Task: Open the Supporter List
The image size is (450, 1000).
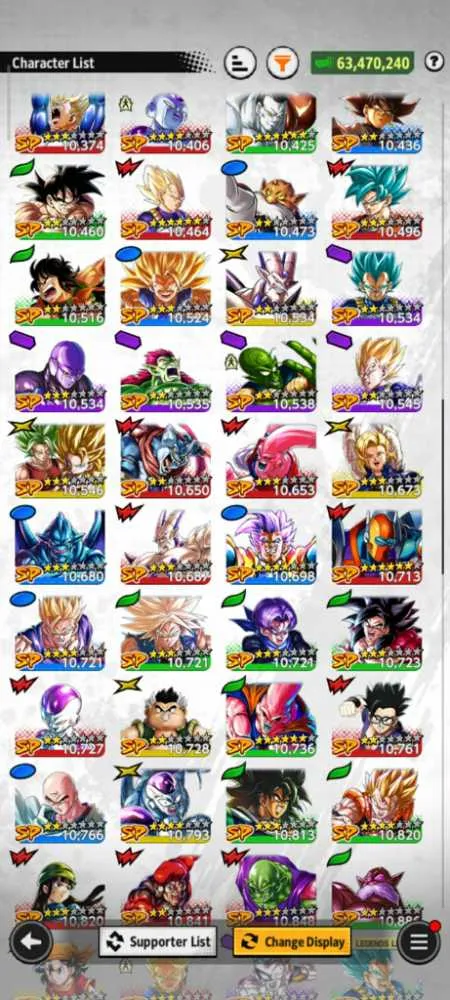Action: (x=157, y=942)
